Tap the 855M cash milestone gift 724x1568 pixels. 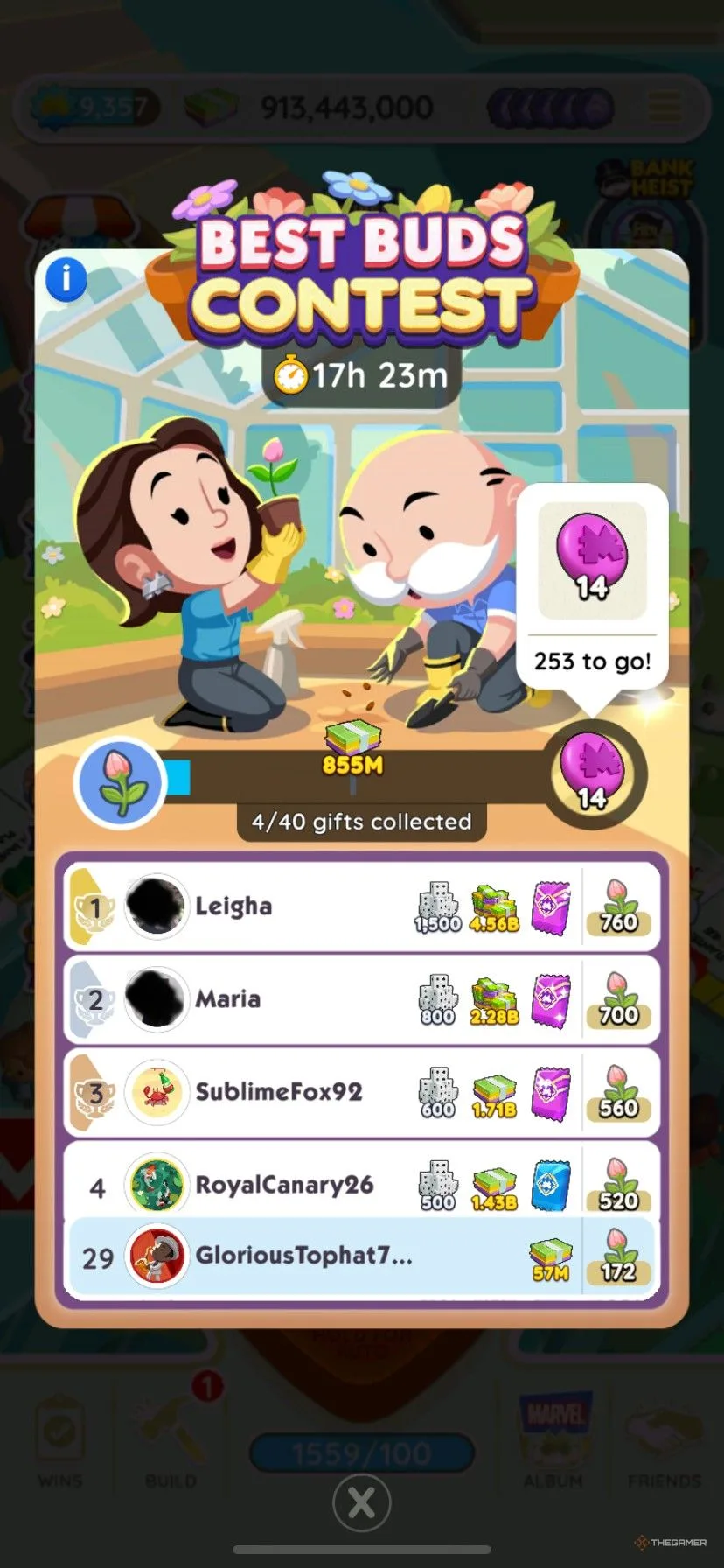point(352,752)
